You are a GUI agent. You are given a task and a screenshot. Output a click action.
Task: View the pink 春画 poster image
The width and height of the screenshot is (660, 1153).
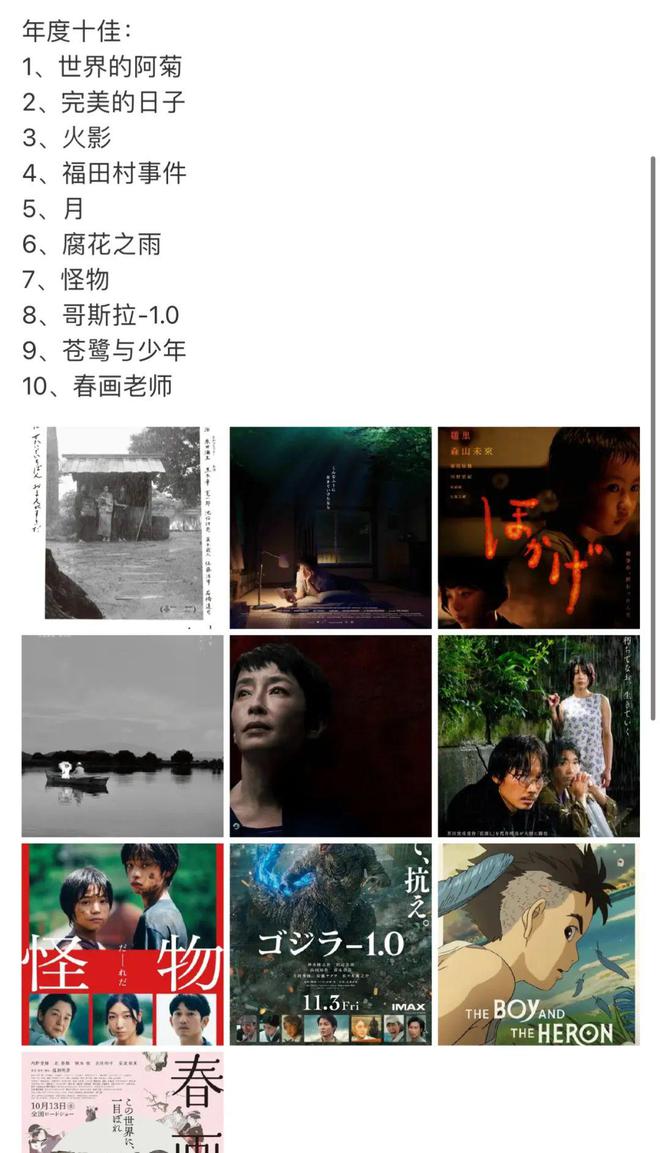pos(123,1101)
